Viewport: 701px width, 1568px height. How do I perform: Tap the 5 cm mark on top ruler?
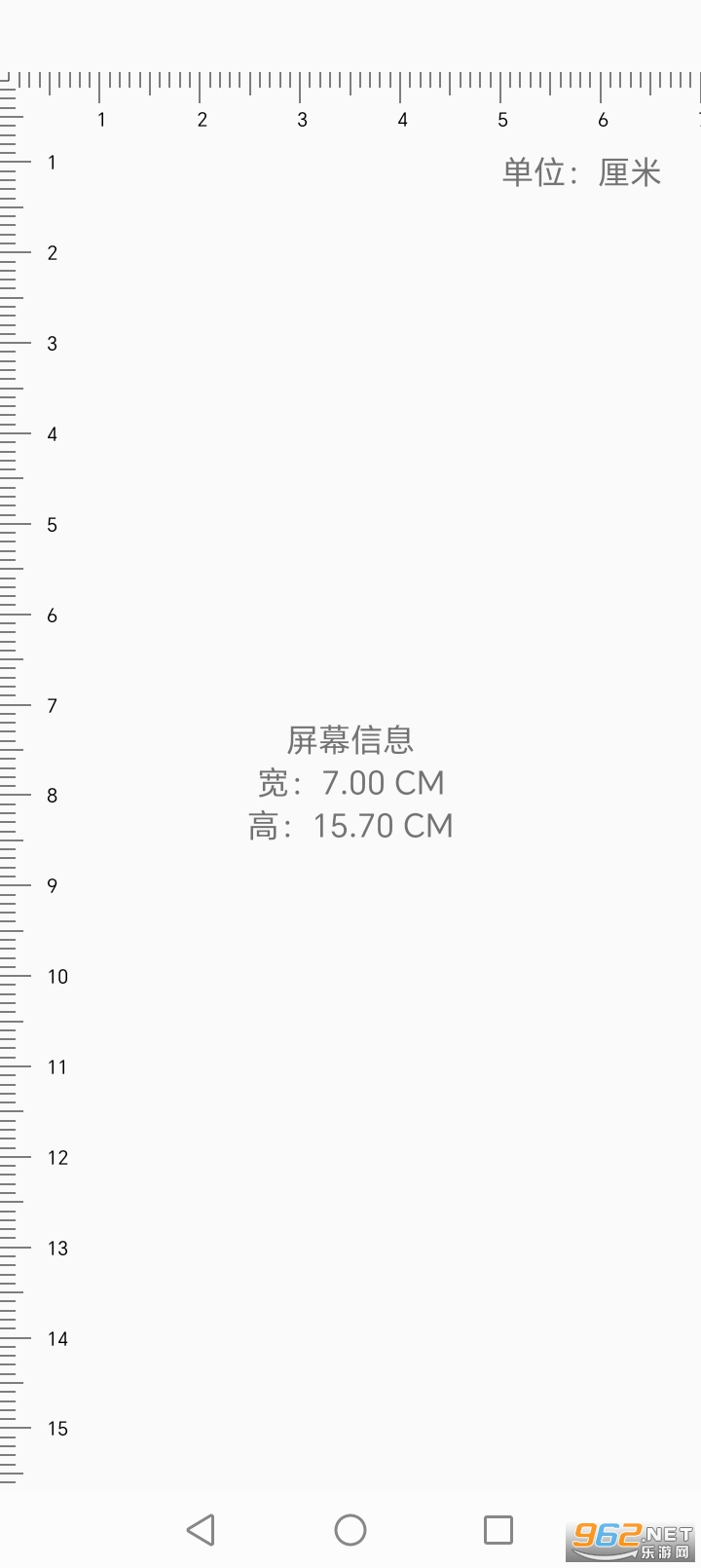502,88
